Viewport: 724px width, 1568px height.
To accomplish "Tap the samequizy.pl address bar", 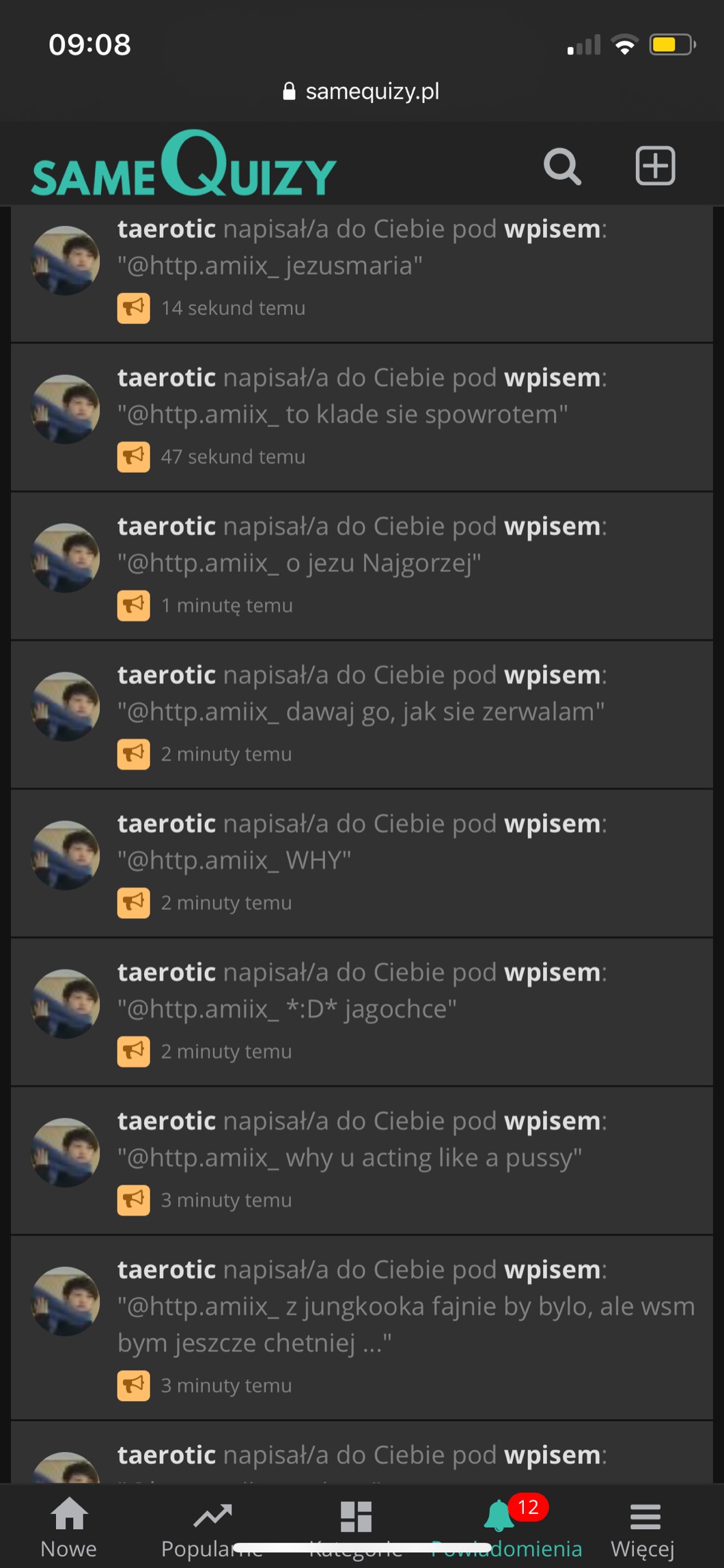I will click(362, 91).
